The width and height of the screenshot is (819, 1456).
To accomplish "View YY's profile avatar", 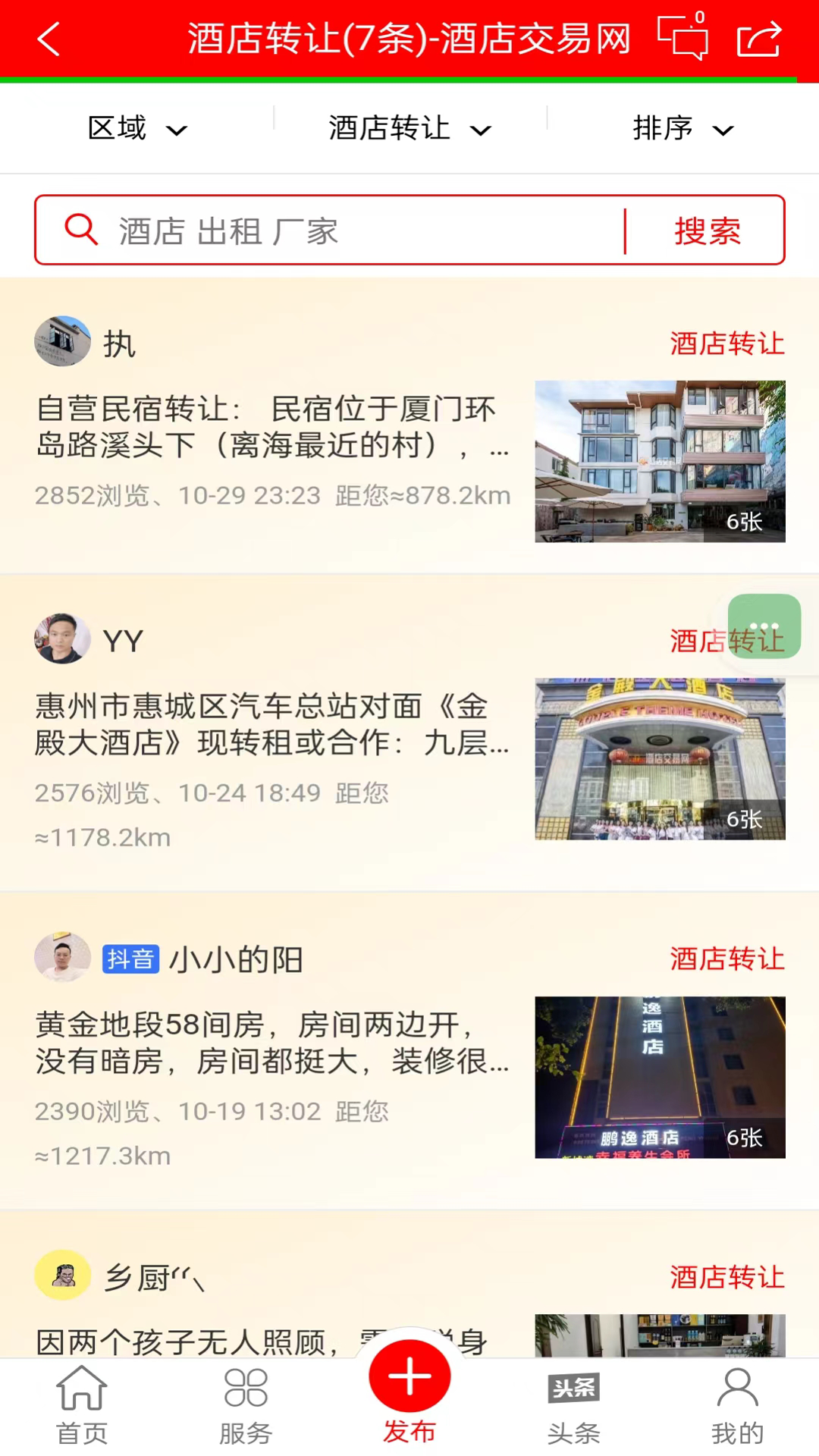I will (x=62, y=639).
